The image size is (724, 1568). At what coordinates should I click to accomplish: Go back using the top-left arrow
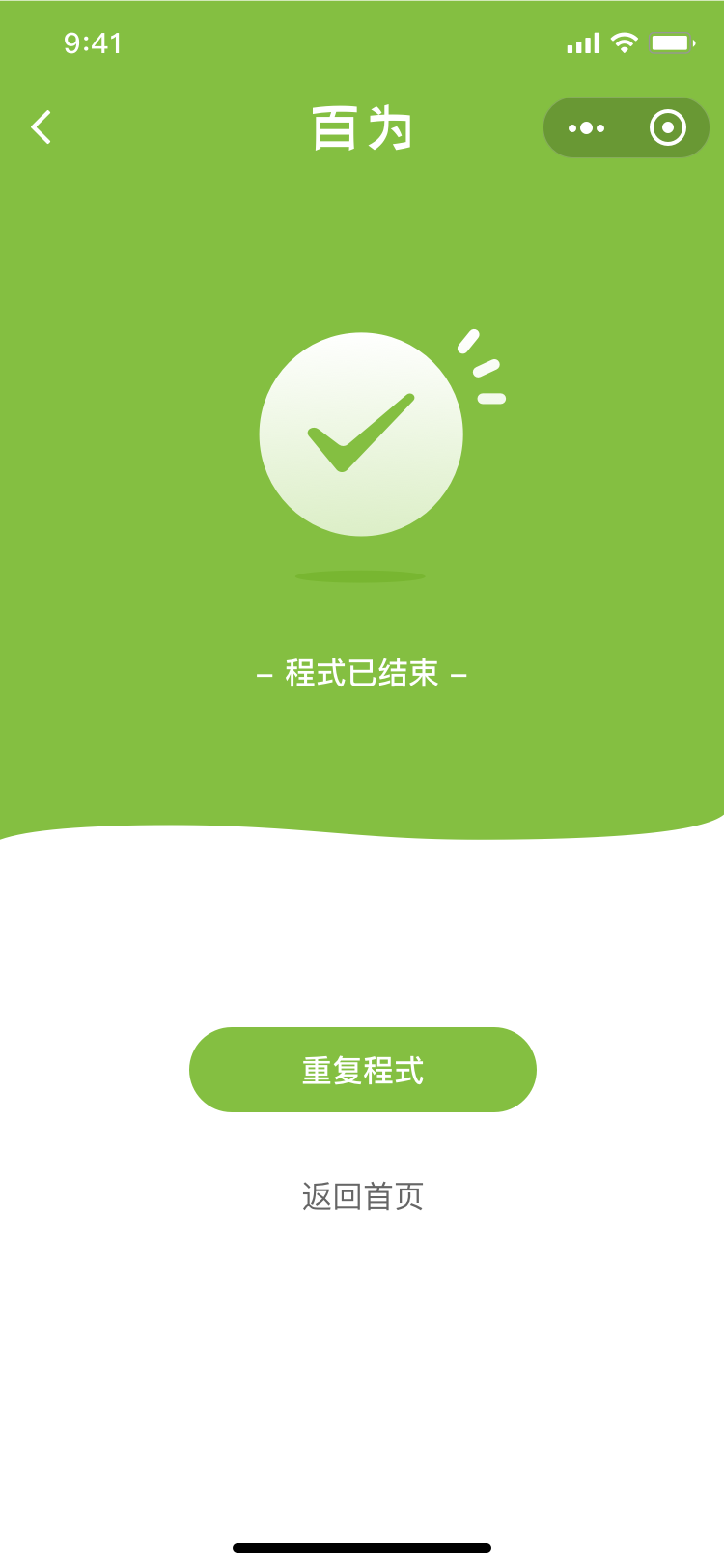coord(41,127)
